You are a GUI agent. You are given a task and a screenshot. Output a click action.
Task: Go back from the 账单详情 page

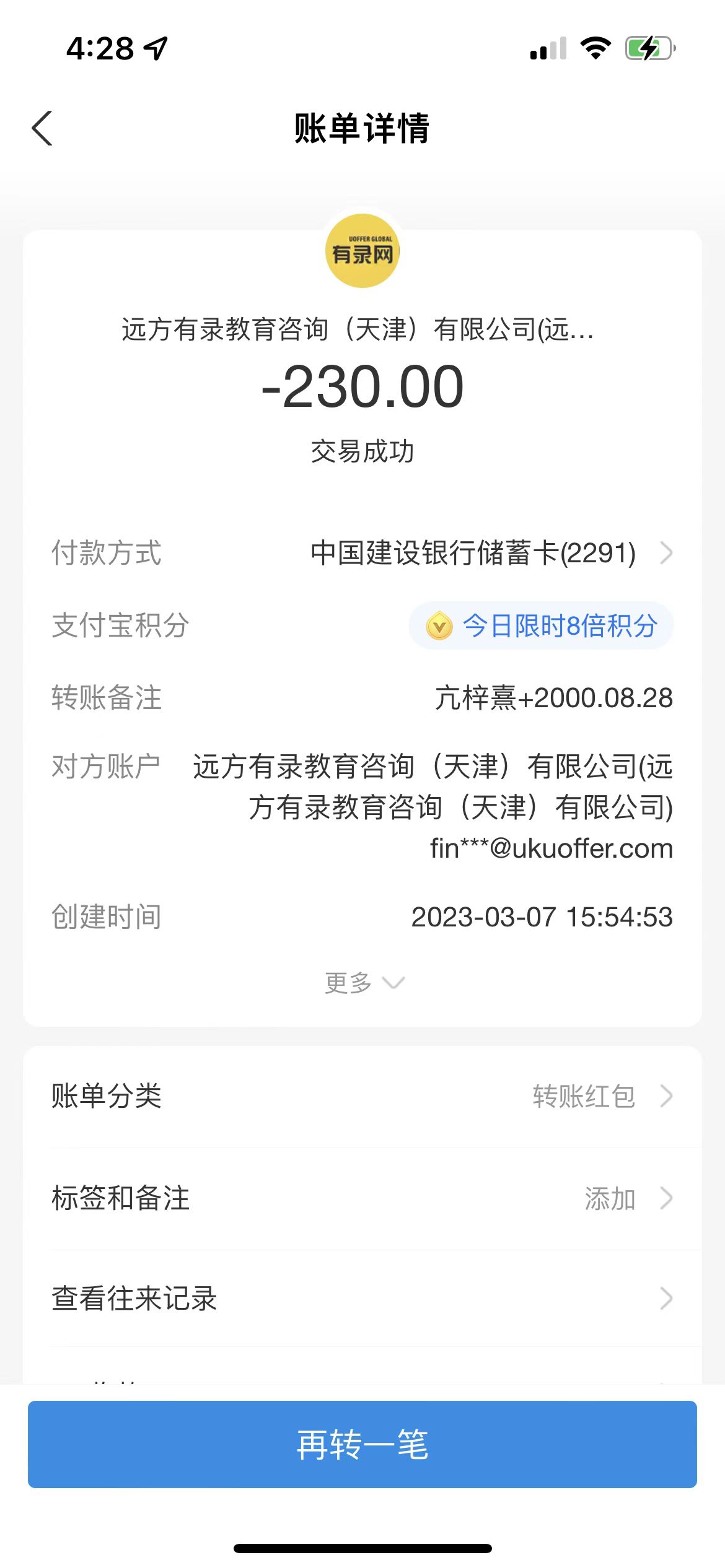[42, 129]
